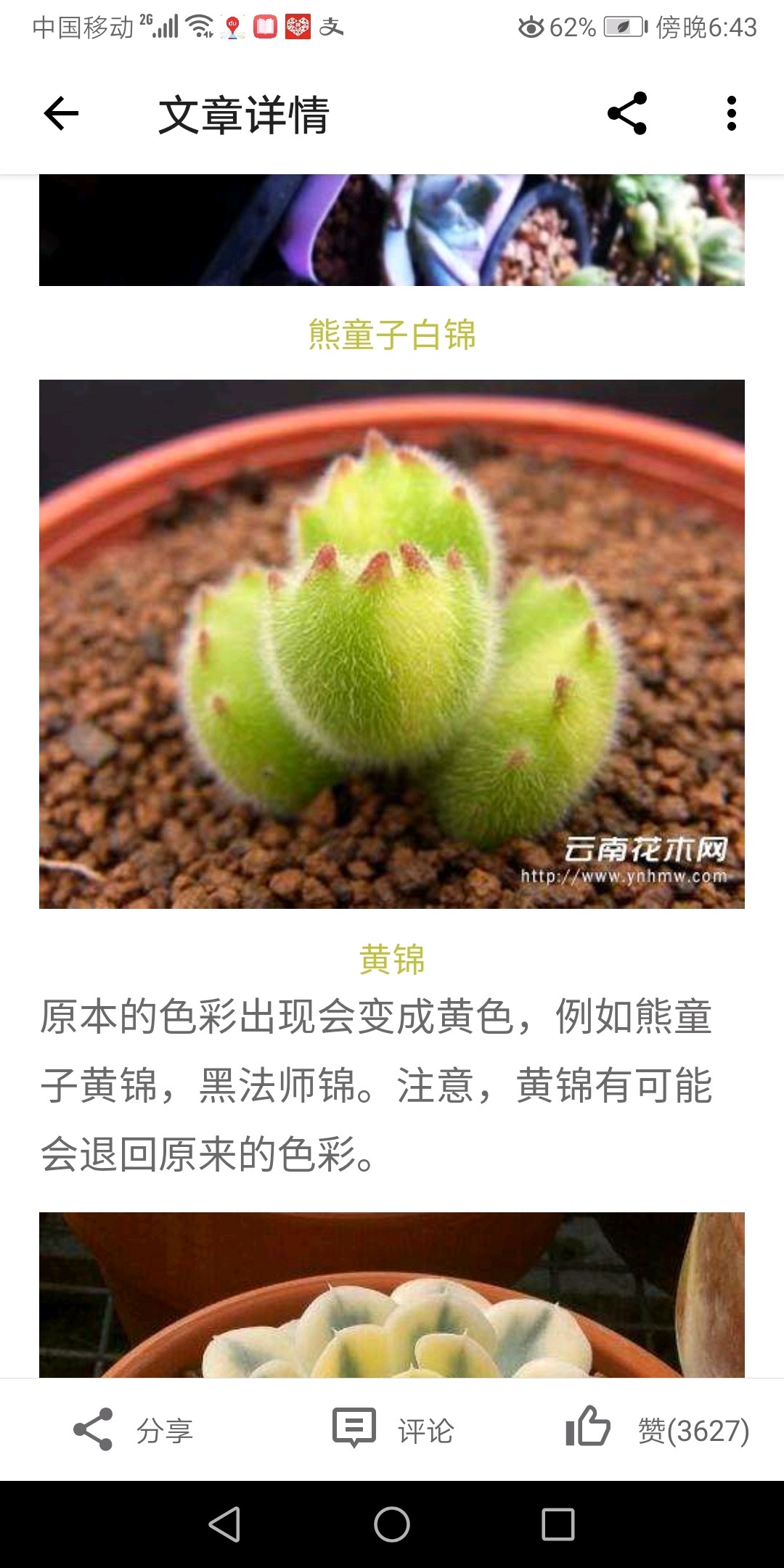Tap 分享 in the bottom bar
784x1568 pixels.
point(134,1430)
